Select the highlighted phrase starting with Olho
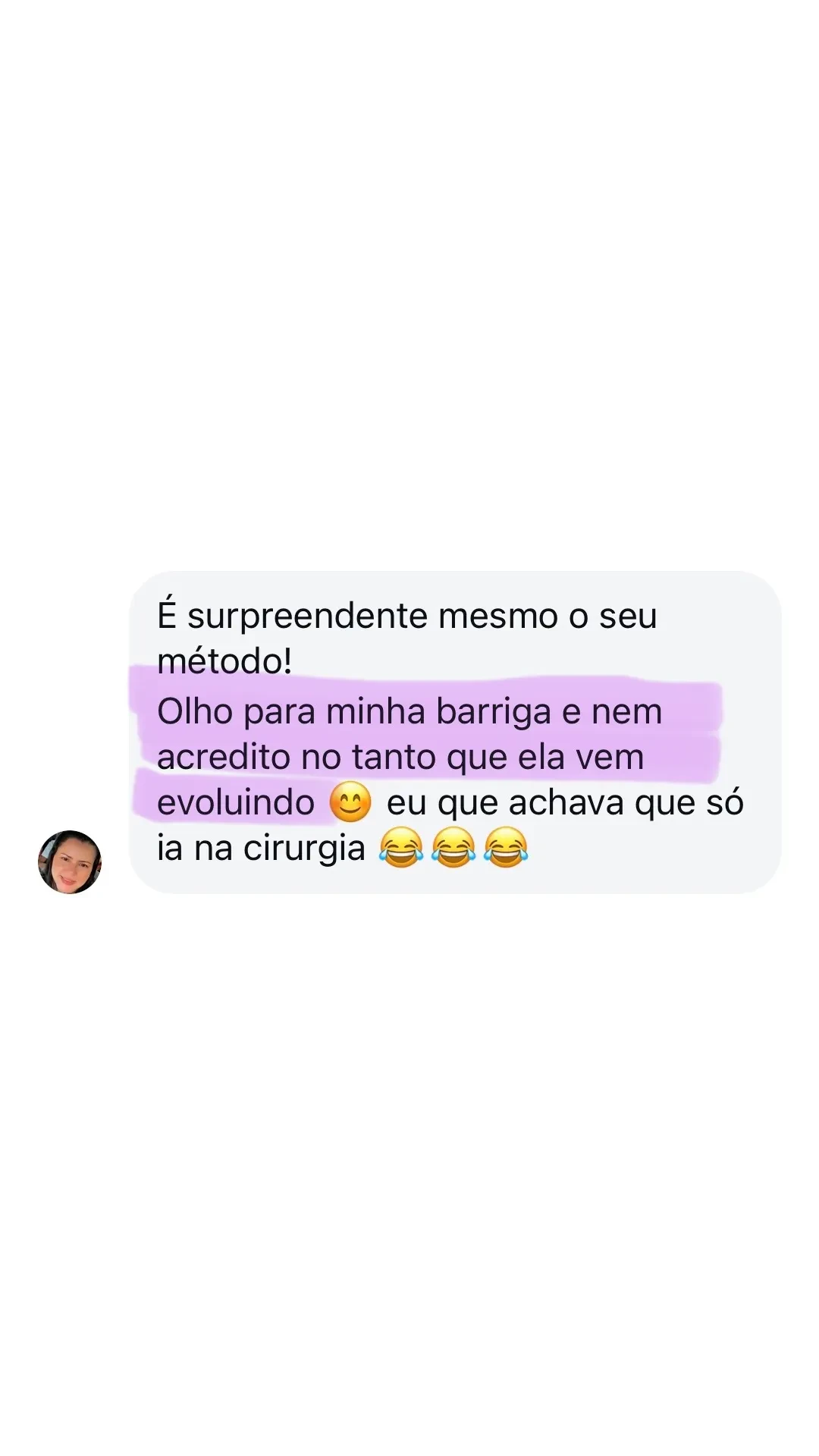Image resolution: width=819 pixels, height=1456 pixels. click(x=409, y=711)
